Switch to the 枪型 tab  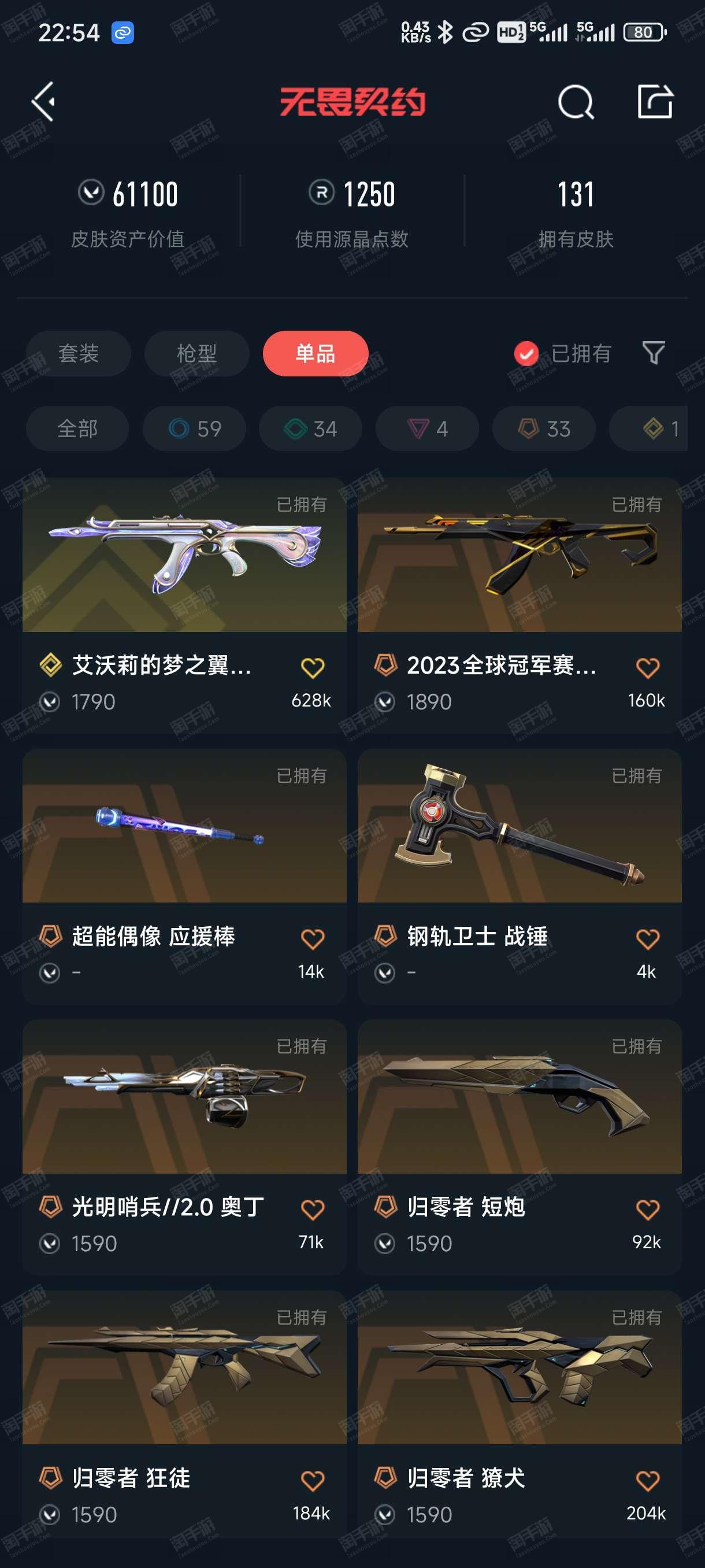[x=196, y=354]
